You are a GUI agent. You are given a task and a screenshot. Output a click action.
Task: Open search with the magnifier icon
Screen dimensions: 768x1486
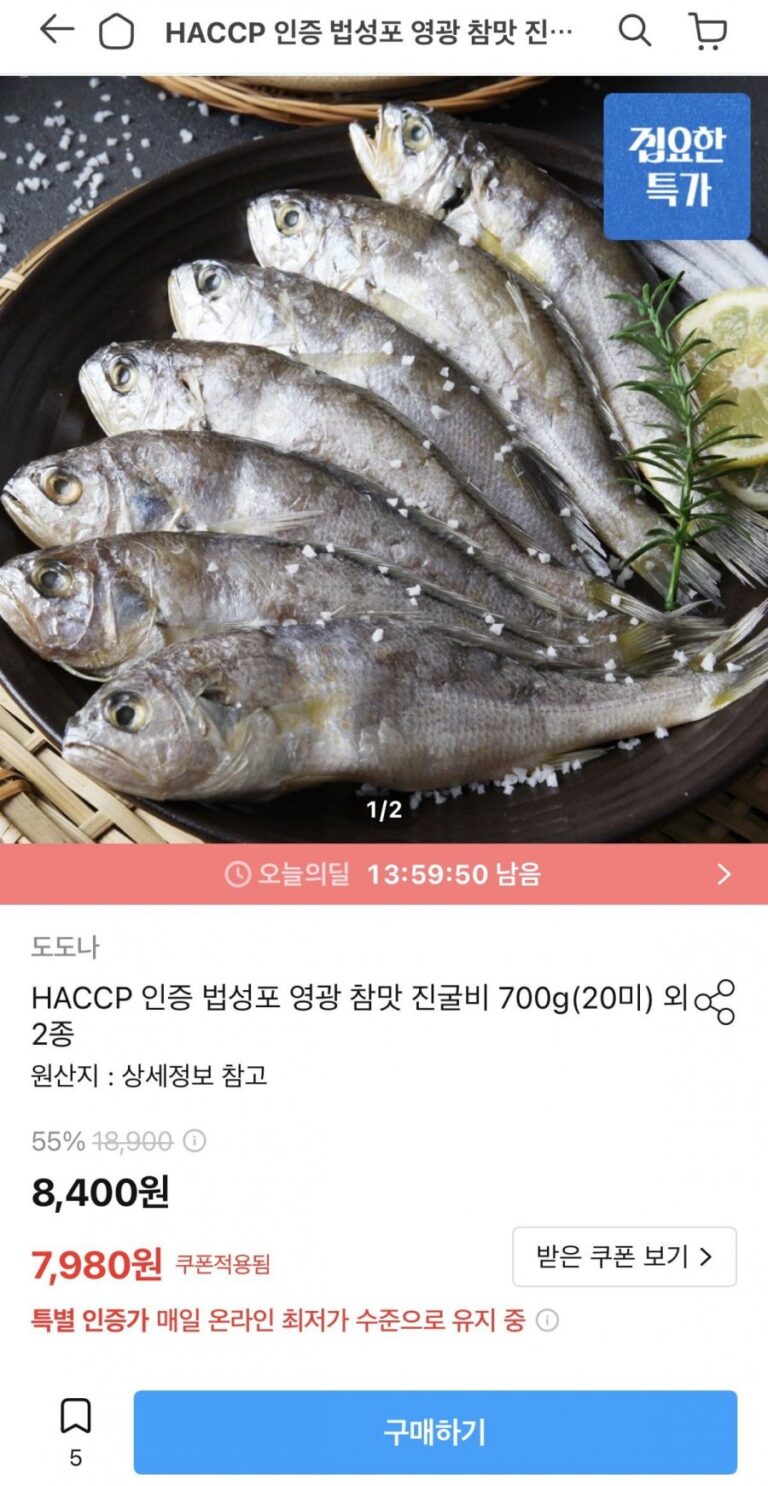coord(634,31)
